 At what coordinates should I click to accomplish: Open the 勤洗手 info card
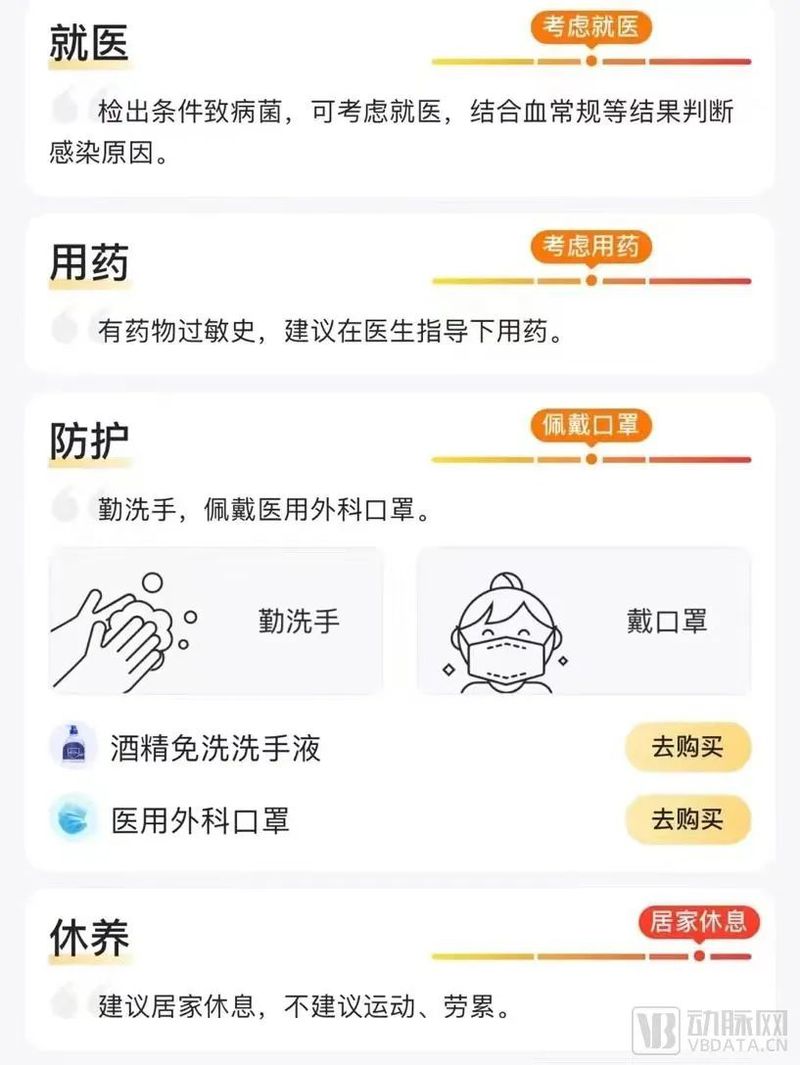coord(215,621)
